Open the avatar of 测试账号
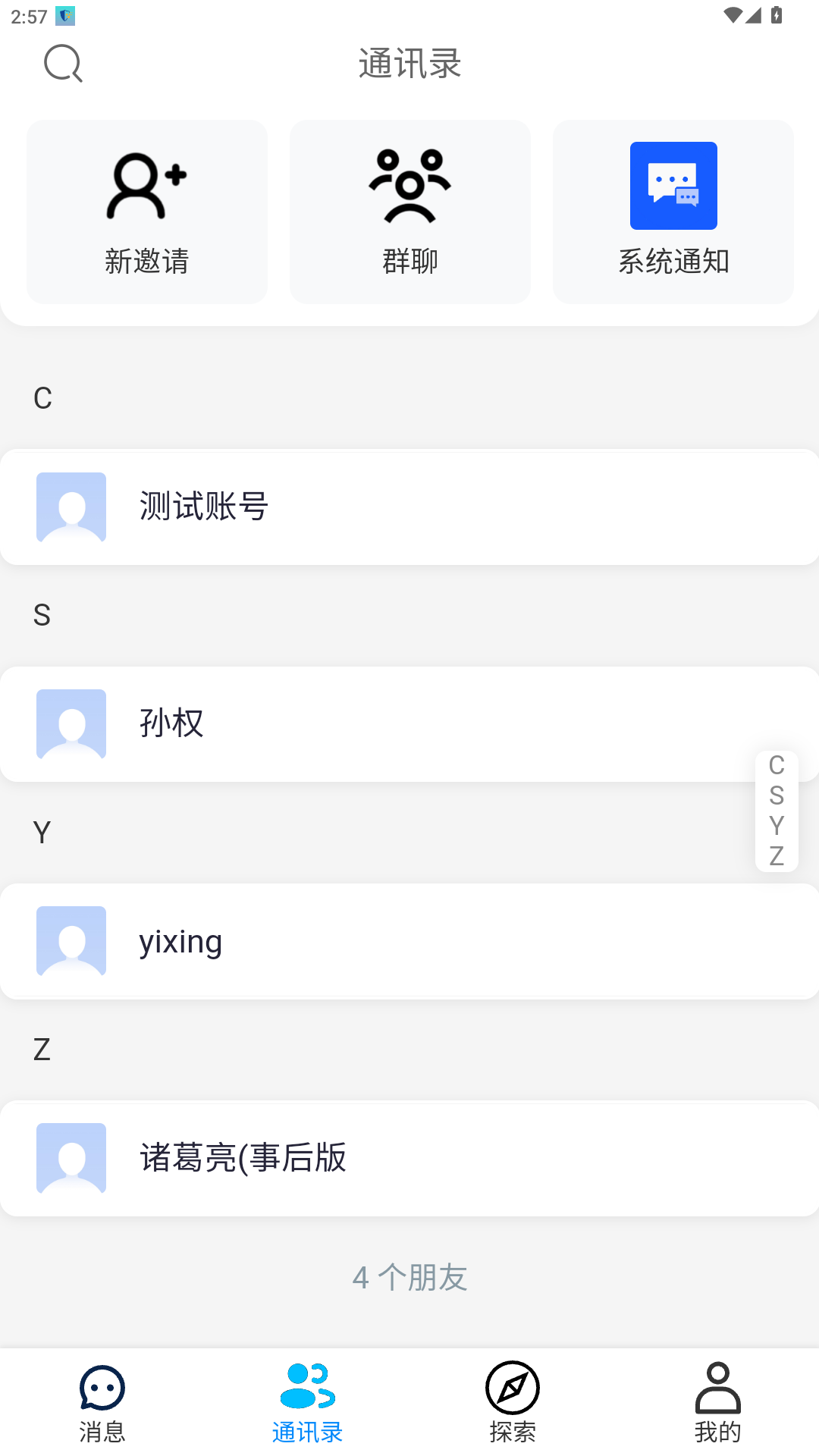Image resolution: width=819 pixels, height=1456 pixels. click(x=71, y=507)
